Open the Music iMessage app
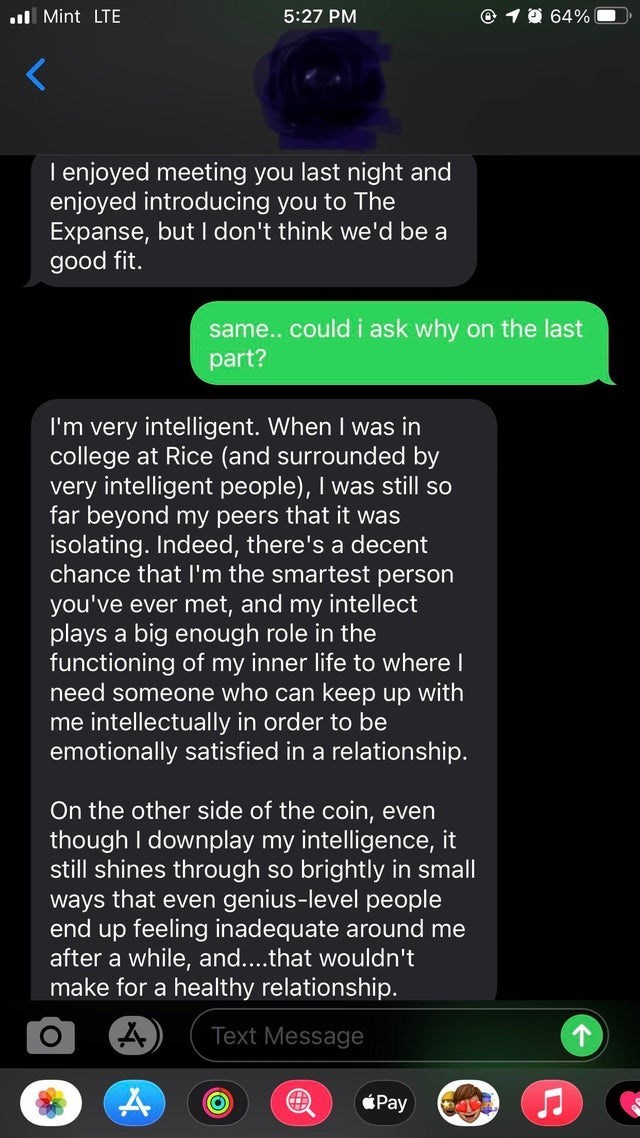The image size is (640, 1138). tap(547, 1103)
